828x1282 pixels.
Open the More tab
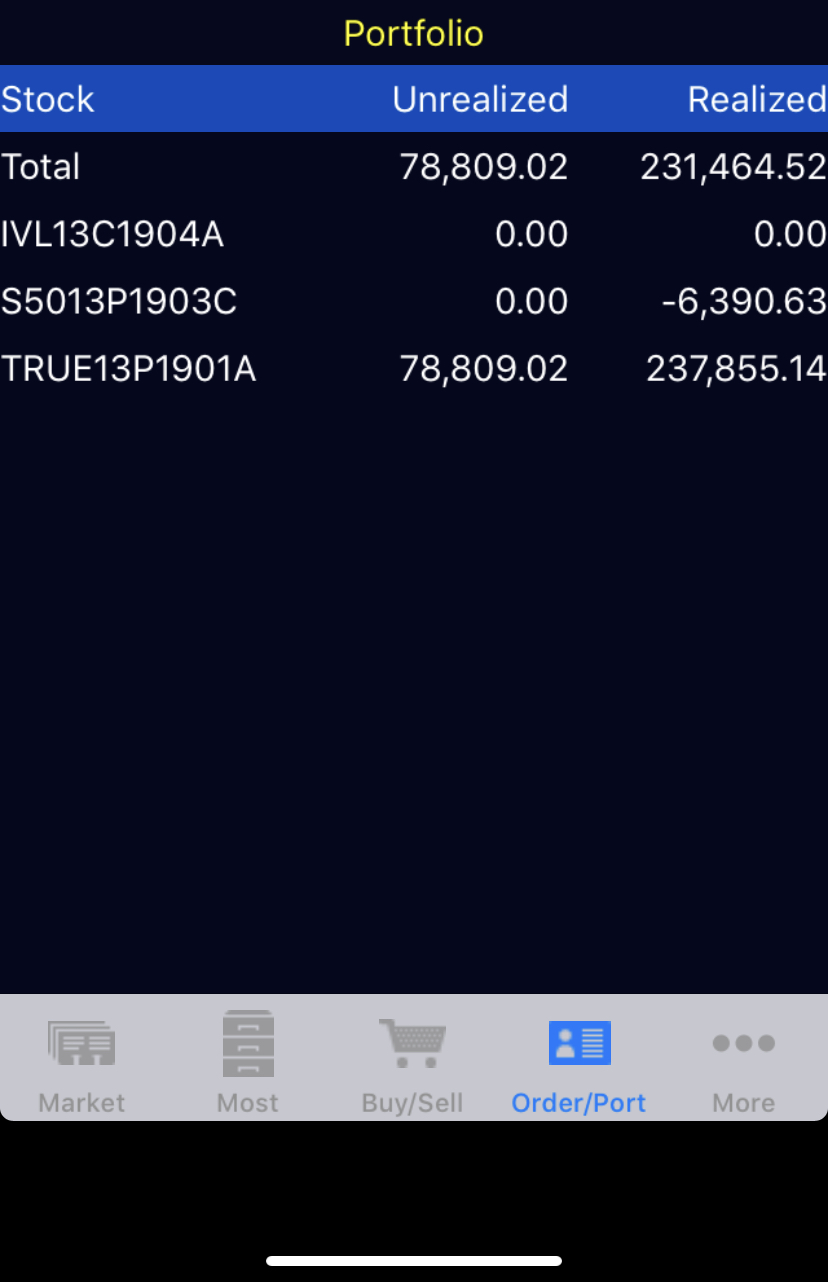coord(744,1062)
